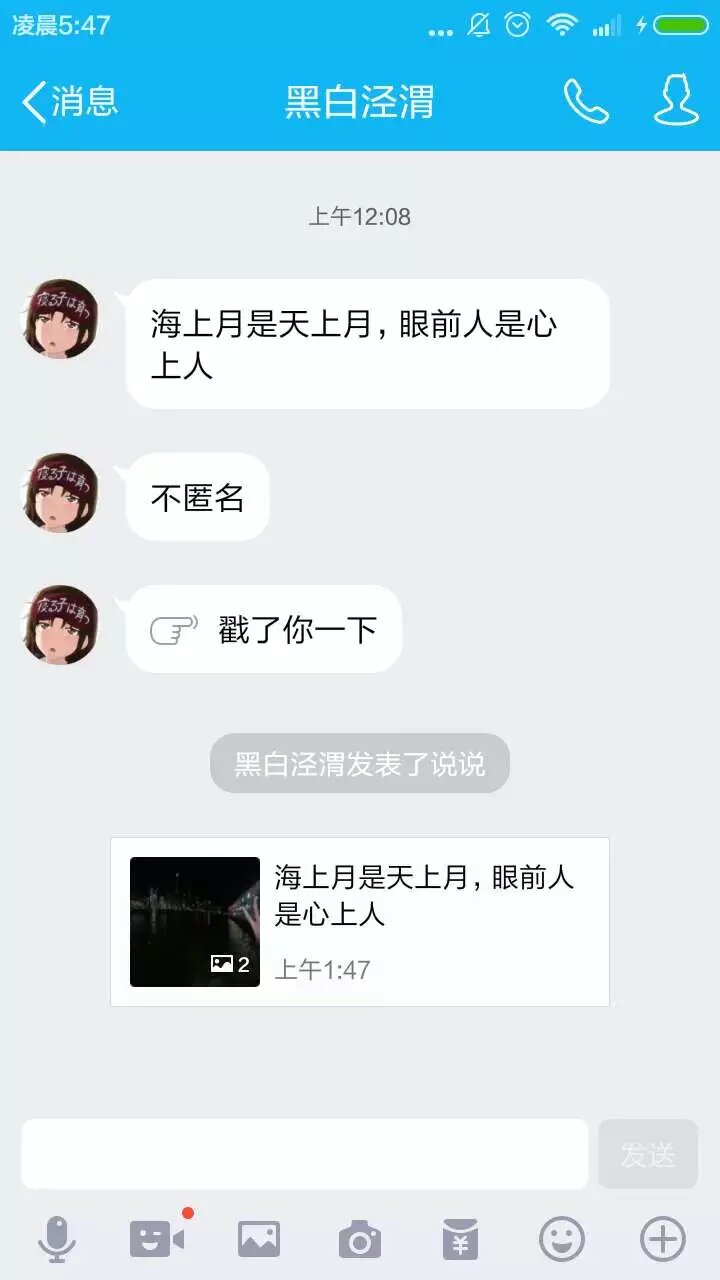Open the 说说 post card with night photo

(x=360, y=921)
